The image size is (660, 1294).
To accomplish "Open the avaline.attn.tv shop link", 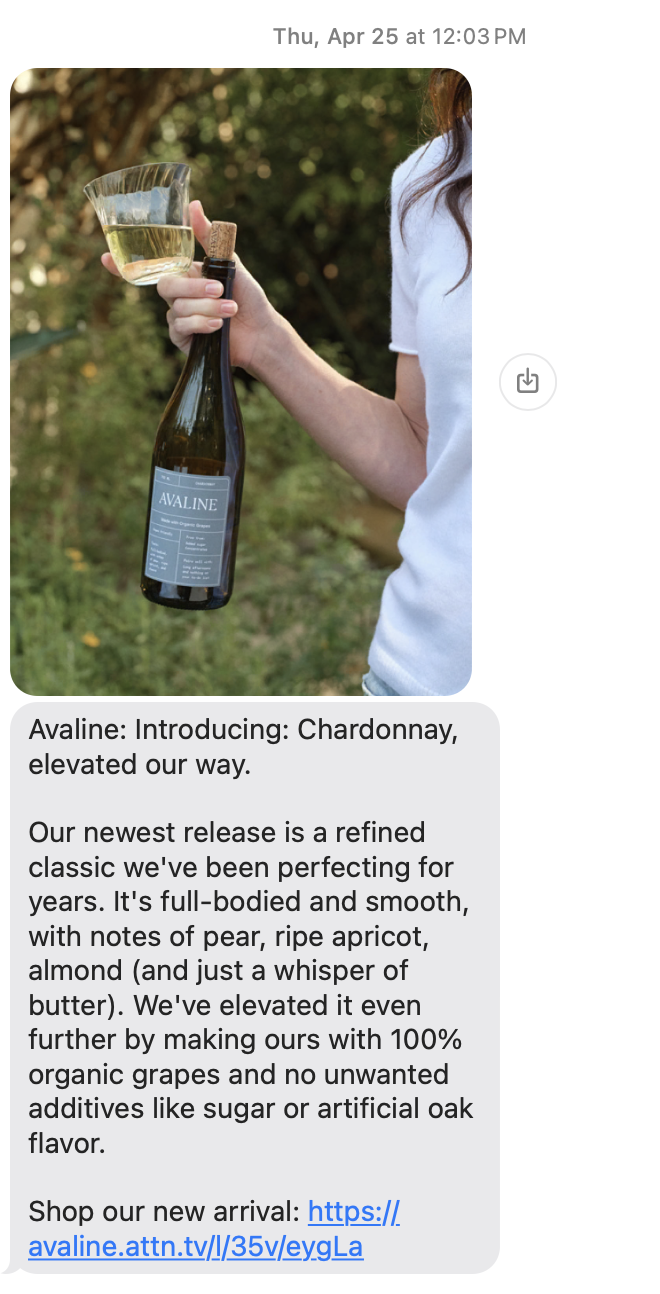I will click(196, 1246).
